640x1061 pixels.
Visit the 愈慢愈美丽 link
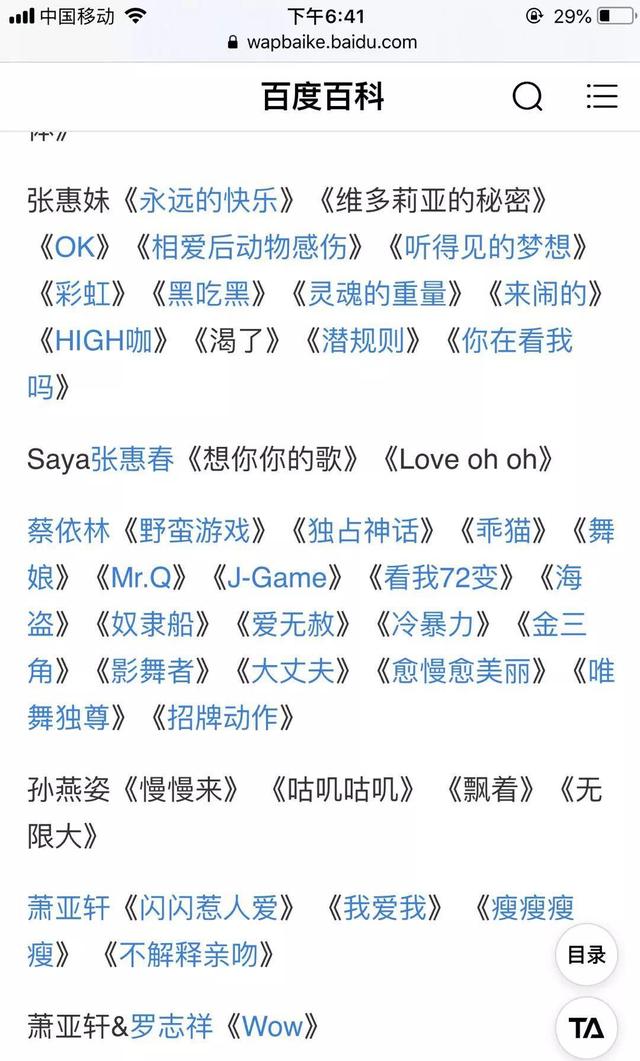point(461,671)
